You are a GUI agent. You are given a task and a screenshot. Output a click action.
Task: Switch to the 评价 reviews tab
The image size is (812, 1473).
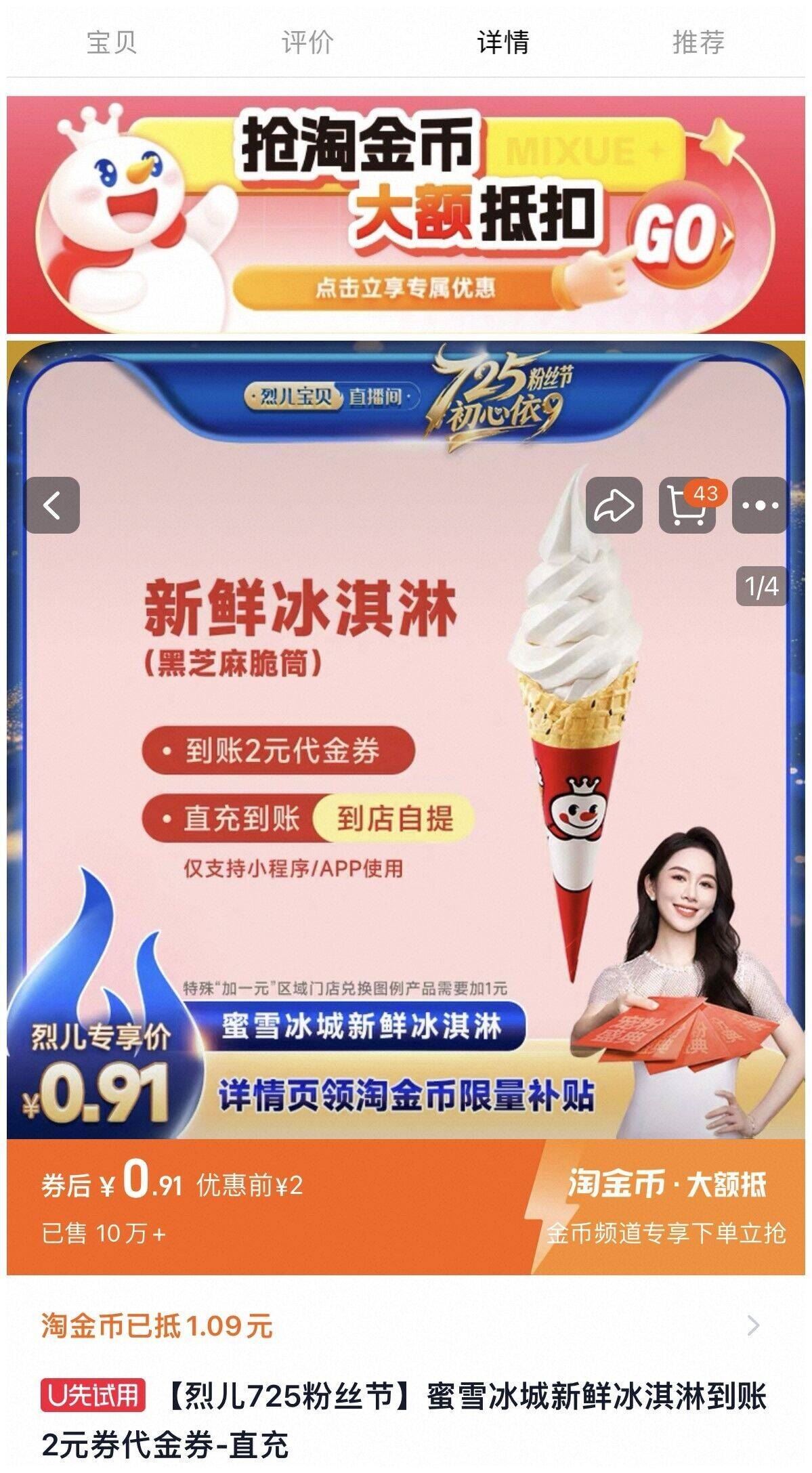point(304,42)
